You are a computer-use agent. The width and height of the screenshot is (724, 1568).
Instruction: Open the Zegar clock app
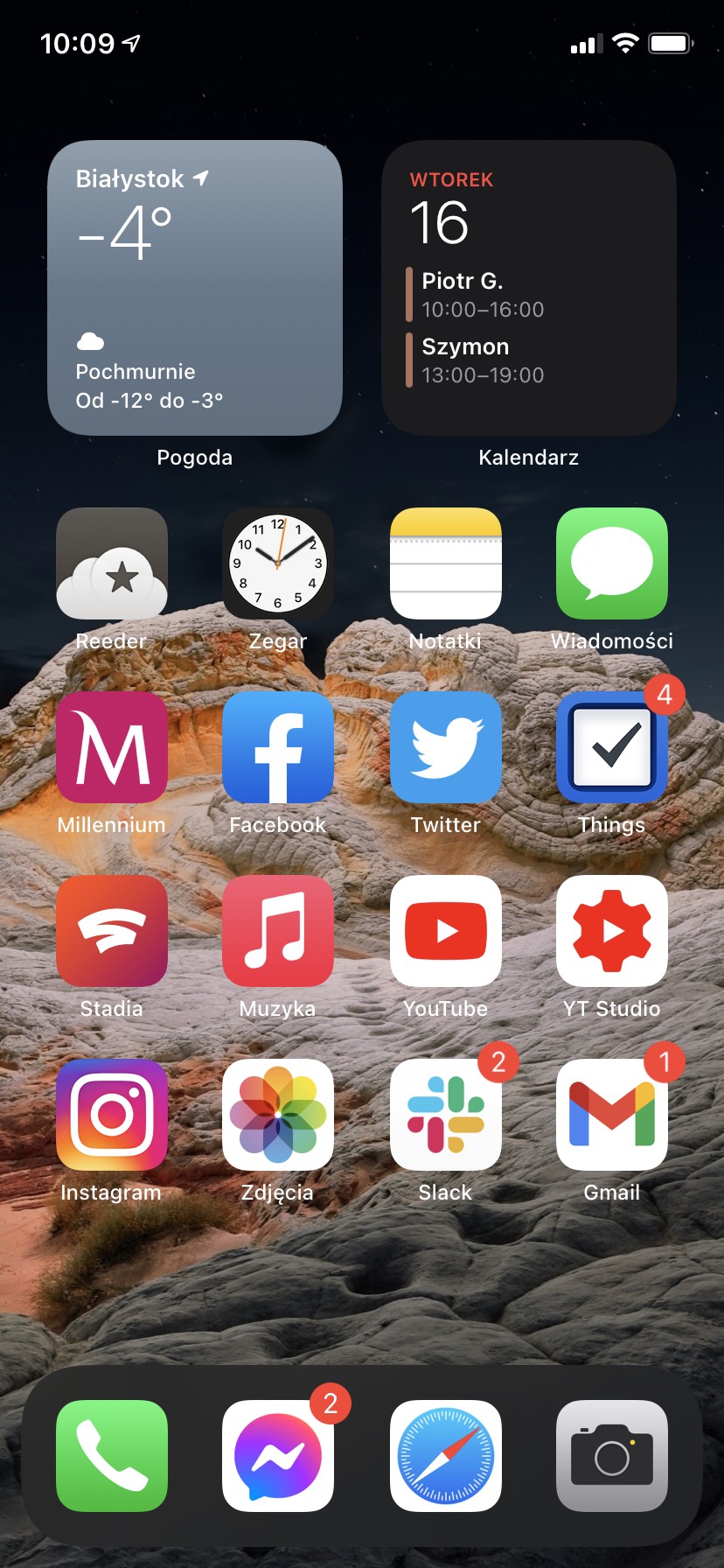point(278,563)
